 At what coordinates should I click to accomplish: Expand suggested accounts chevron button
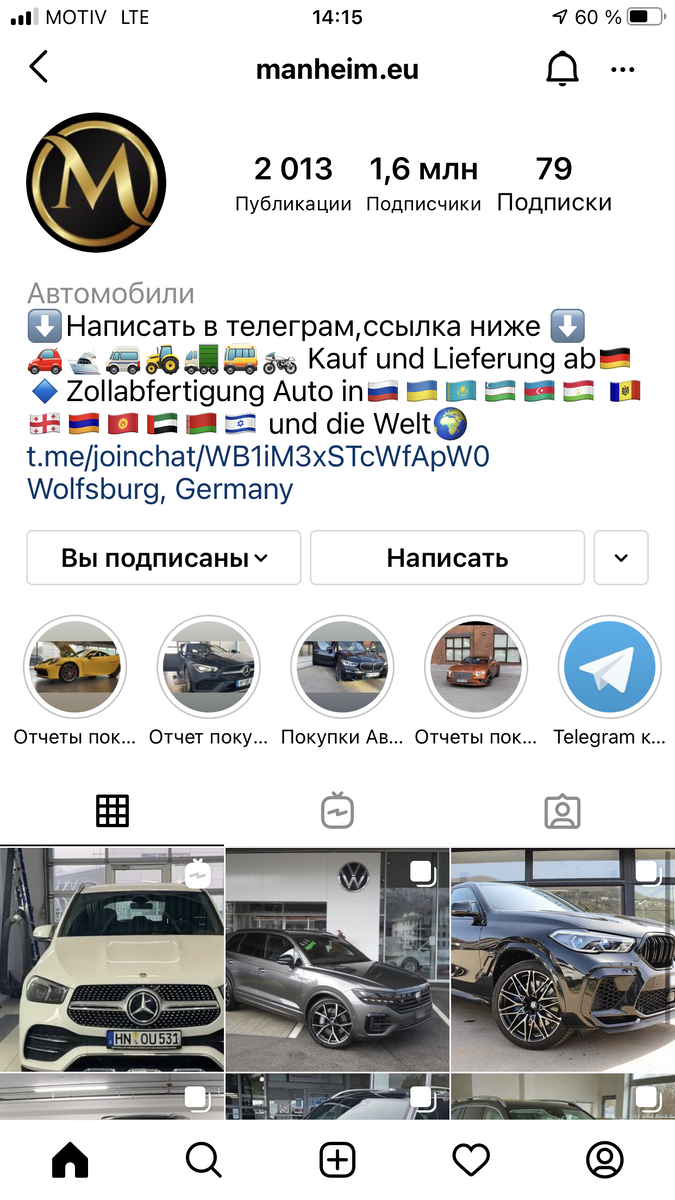point(621,558)
